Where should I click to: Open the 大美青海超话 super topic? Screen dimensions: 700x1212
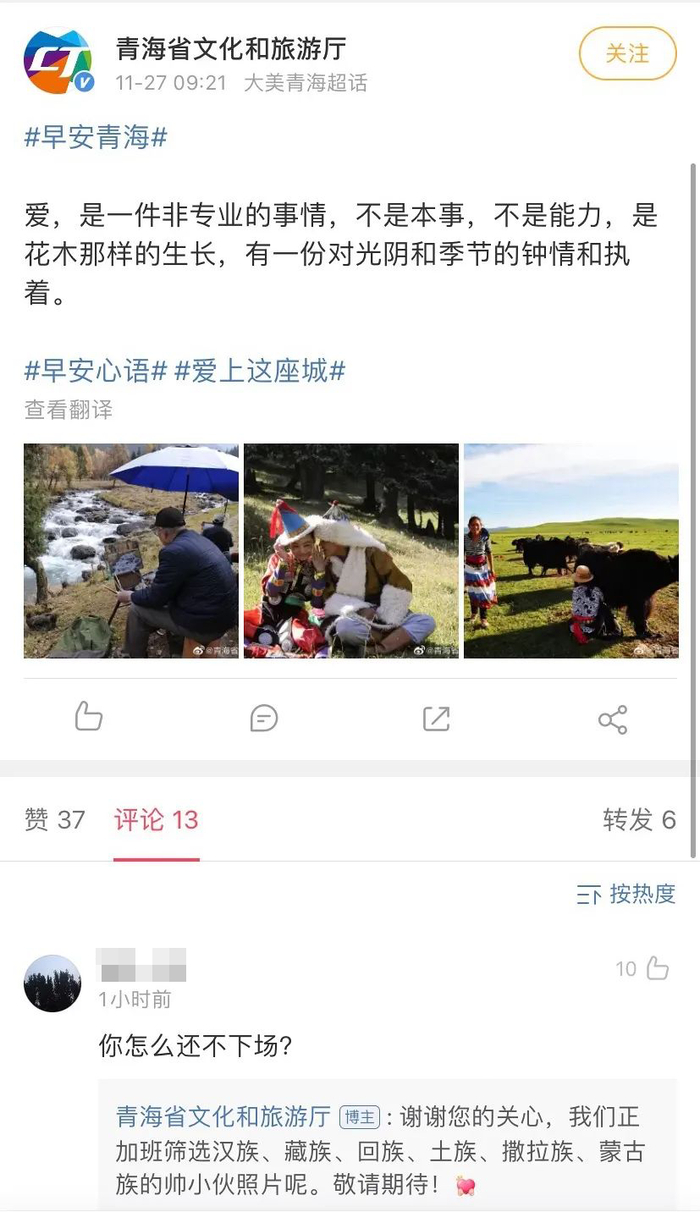tap(306, 83)
